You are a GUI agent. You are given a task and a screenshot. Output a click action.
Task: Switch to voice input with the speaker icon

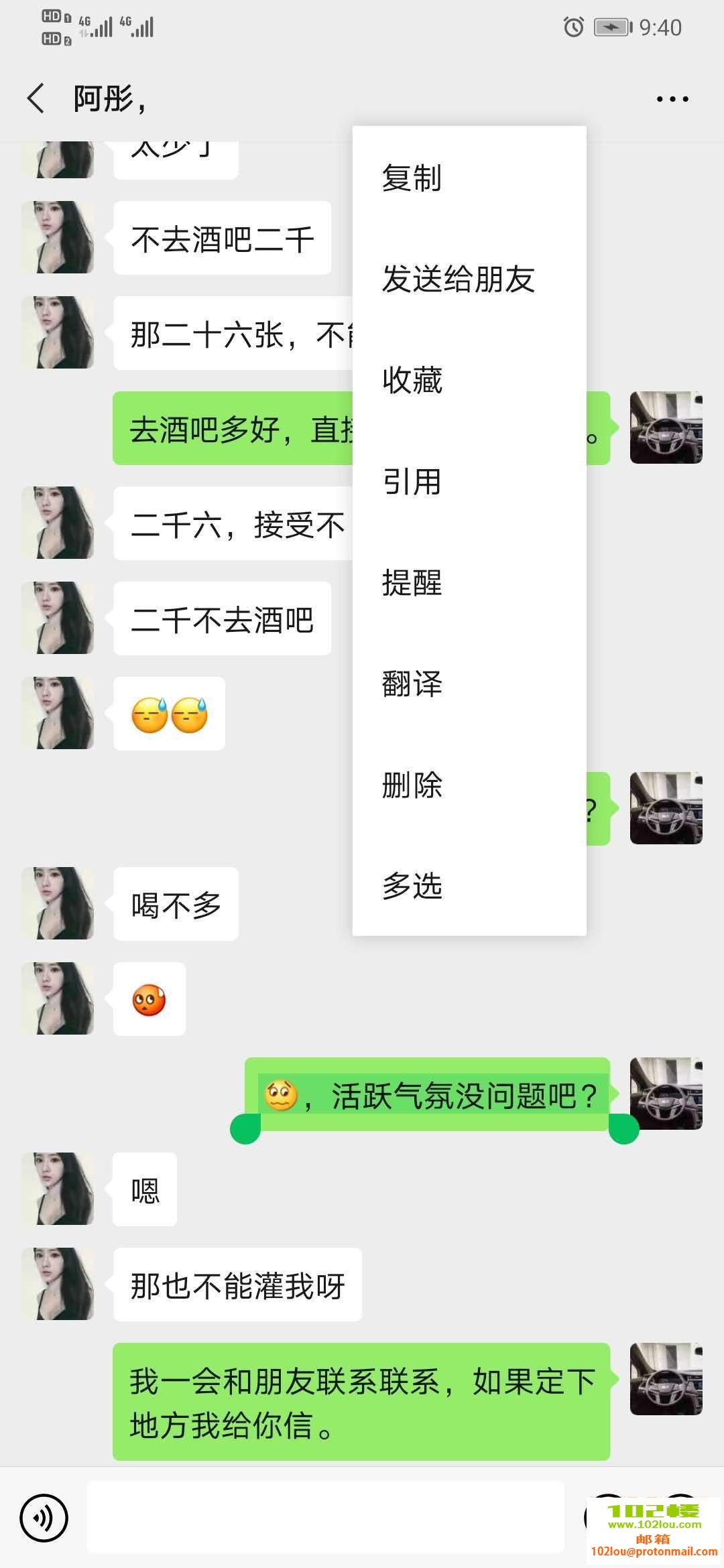tap(44, 1518)
